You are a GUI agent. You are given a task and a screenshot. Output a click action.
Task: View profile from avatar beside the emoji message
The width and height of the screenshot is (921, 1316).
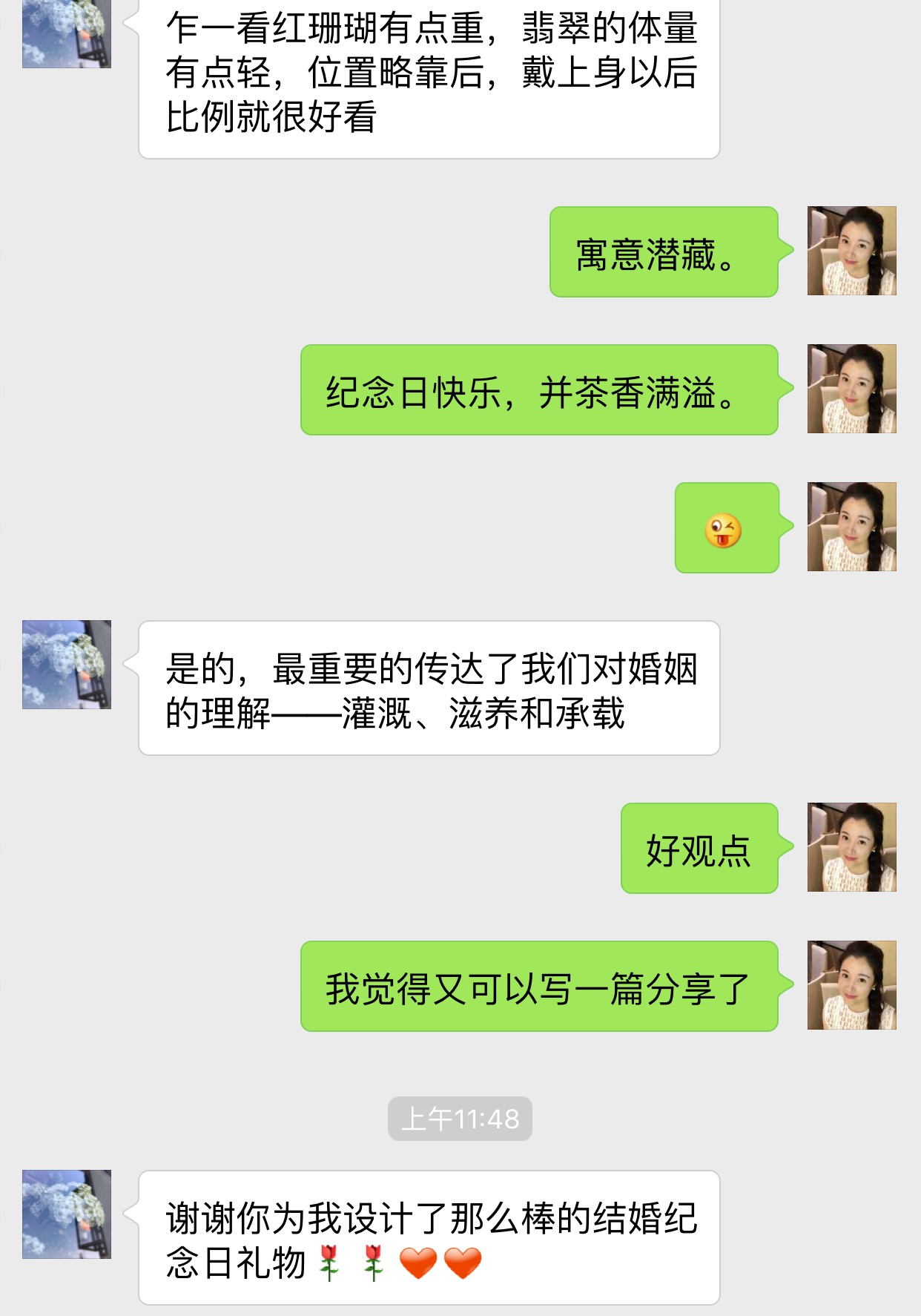(x=851, y=527)
